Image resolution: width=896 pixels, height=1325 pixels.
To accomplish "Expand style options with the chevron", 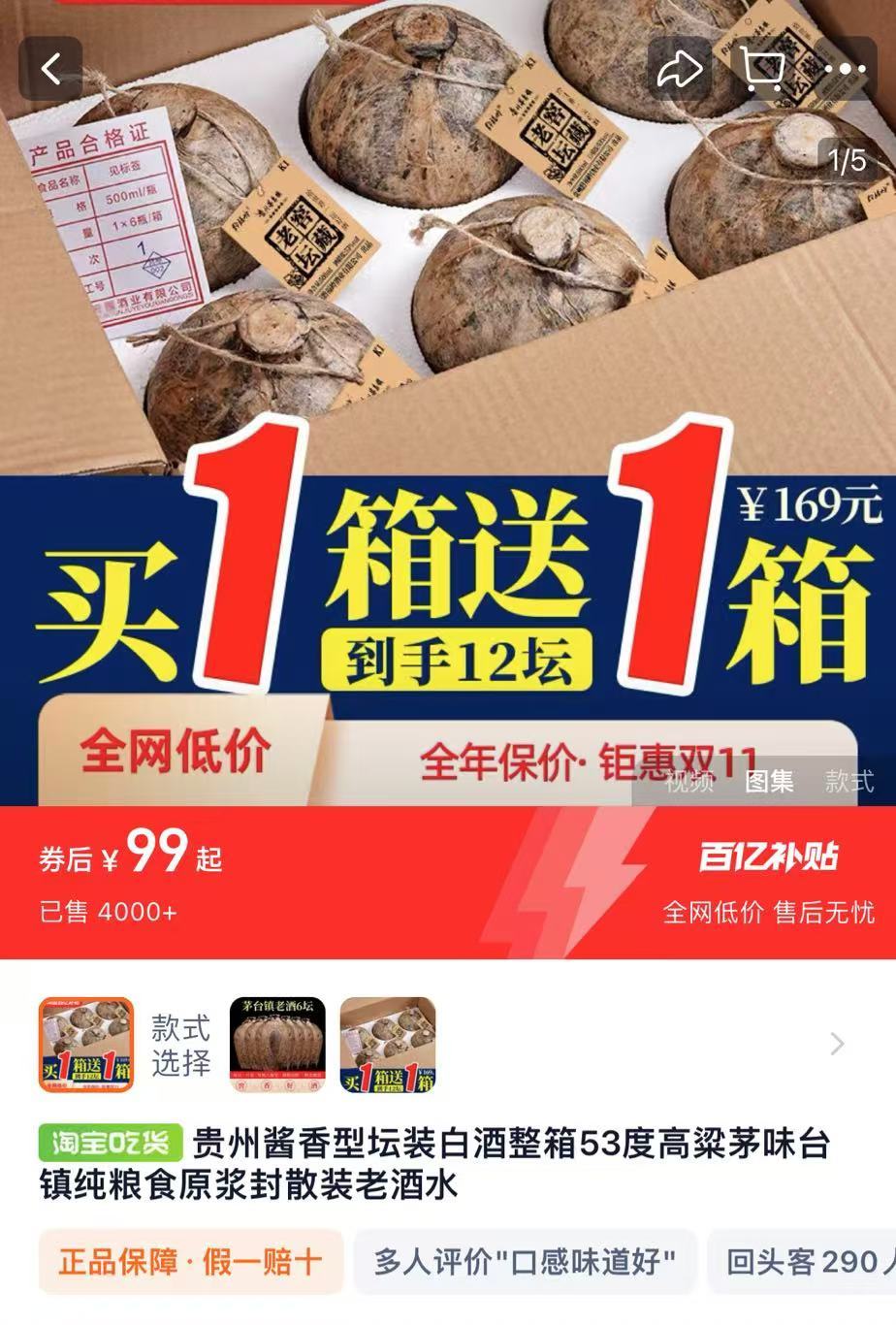I will tap(838, 1044).
